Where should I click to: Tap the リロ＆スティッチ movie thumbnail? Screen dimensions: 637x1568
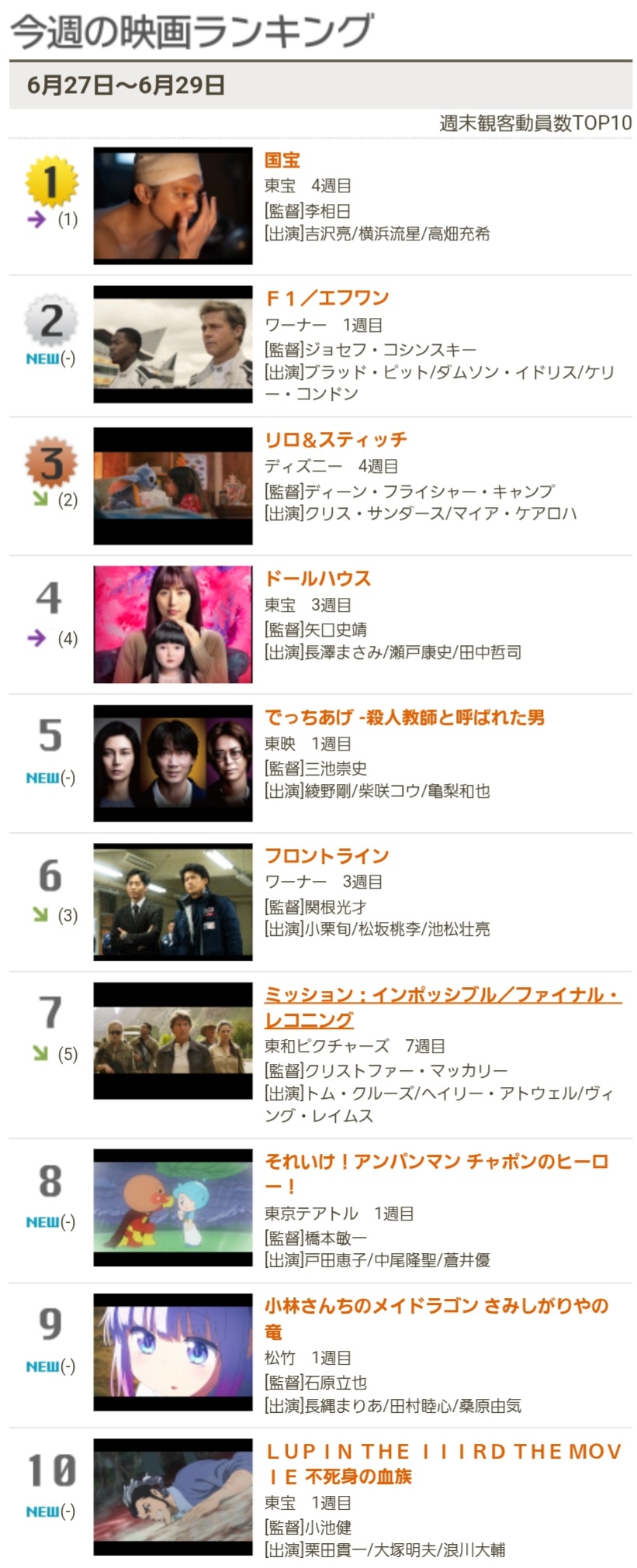click(x=173, y=485)
